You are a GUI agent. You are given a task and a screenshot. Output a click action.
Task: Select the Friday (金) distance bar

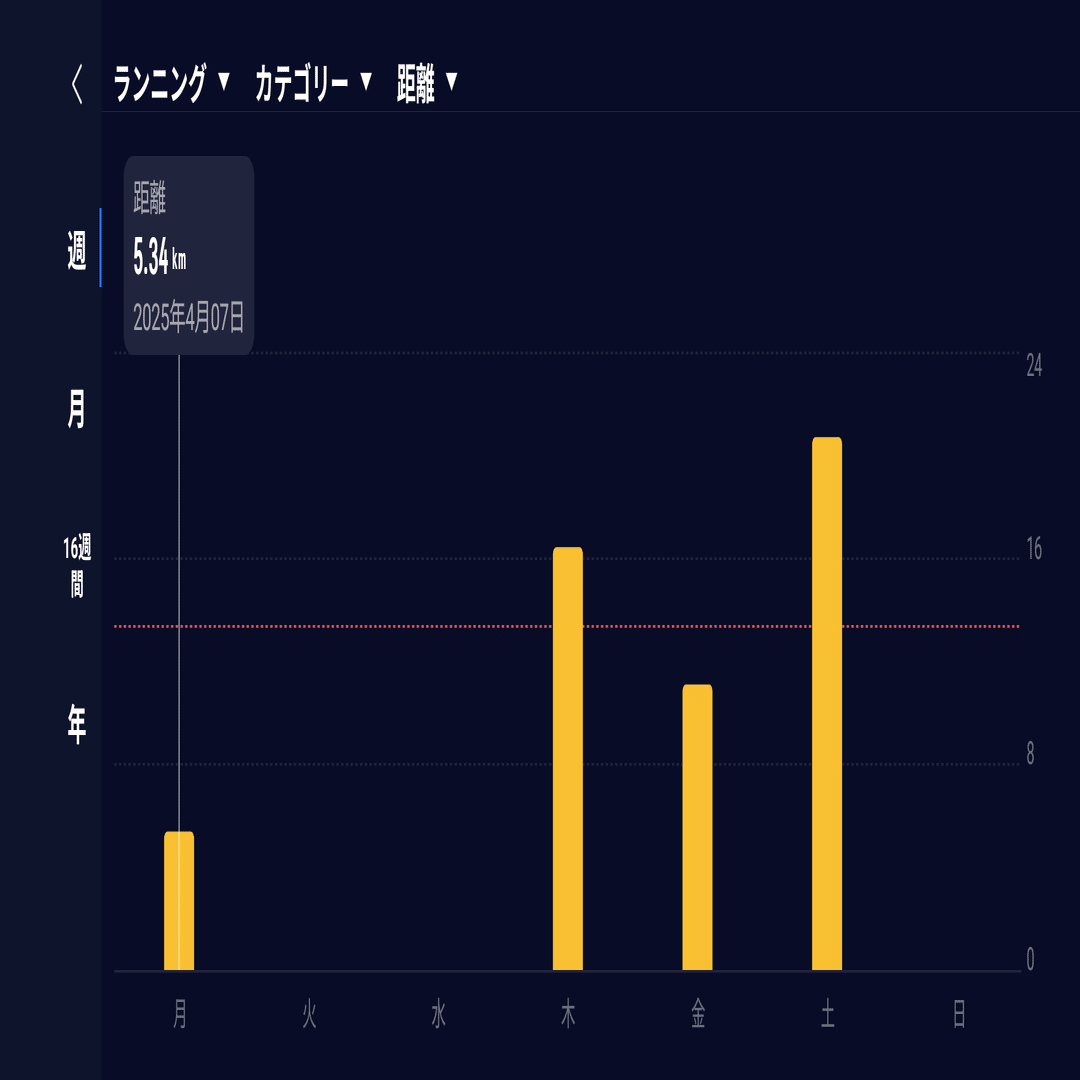coord(697,827)
